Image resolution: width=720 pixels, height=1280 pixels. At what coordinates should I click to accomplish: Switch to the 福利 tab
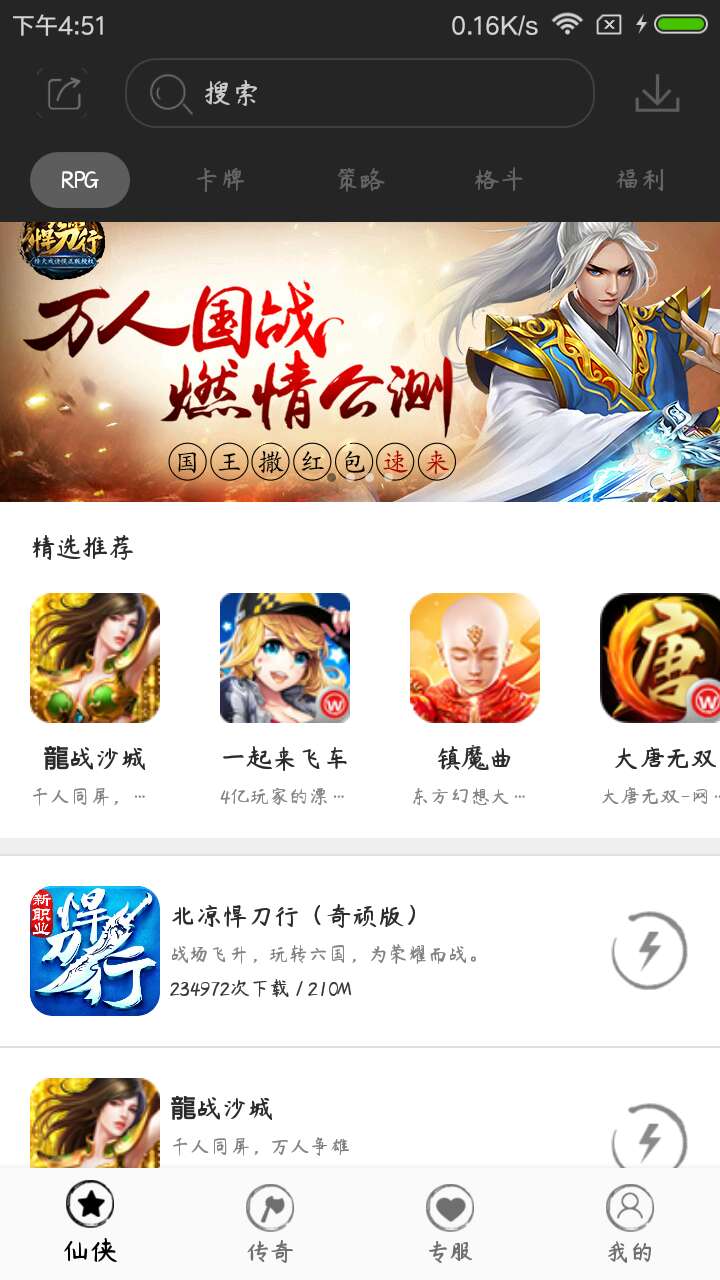[x=640, y=180]
